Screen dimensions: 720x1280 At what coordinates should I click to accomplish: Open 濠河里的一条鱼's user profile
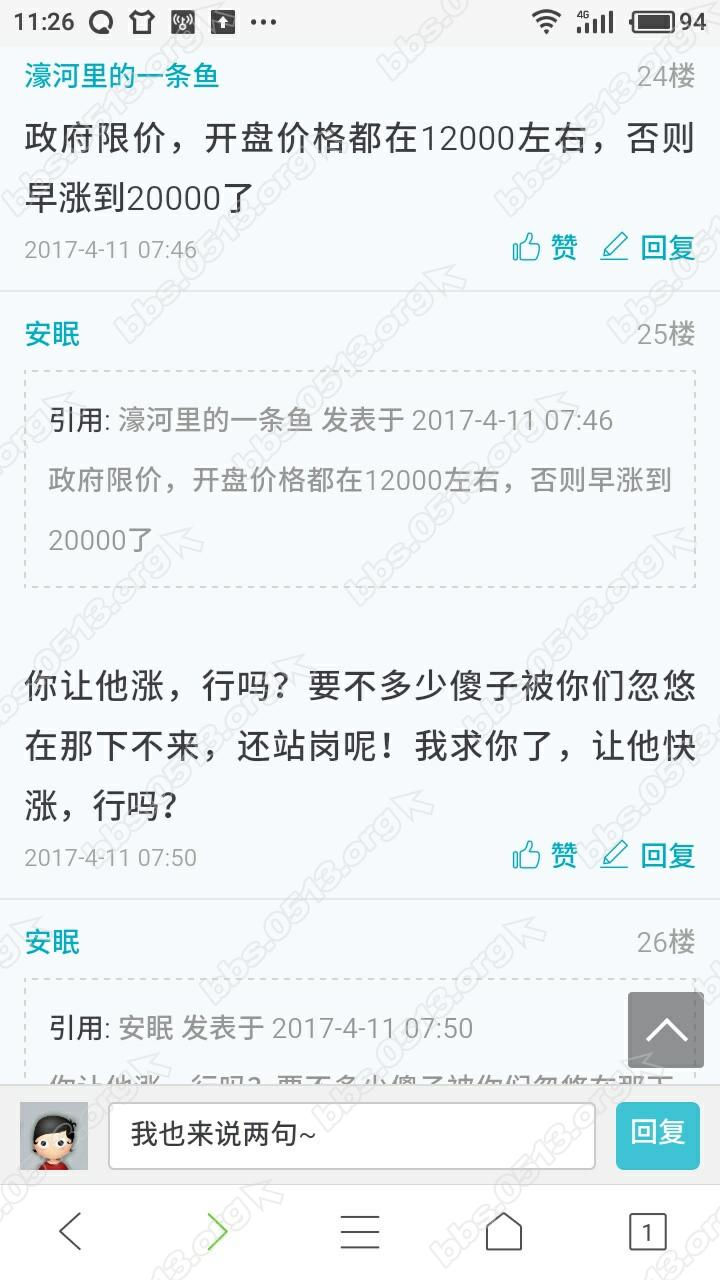(x=122, y=76)
